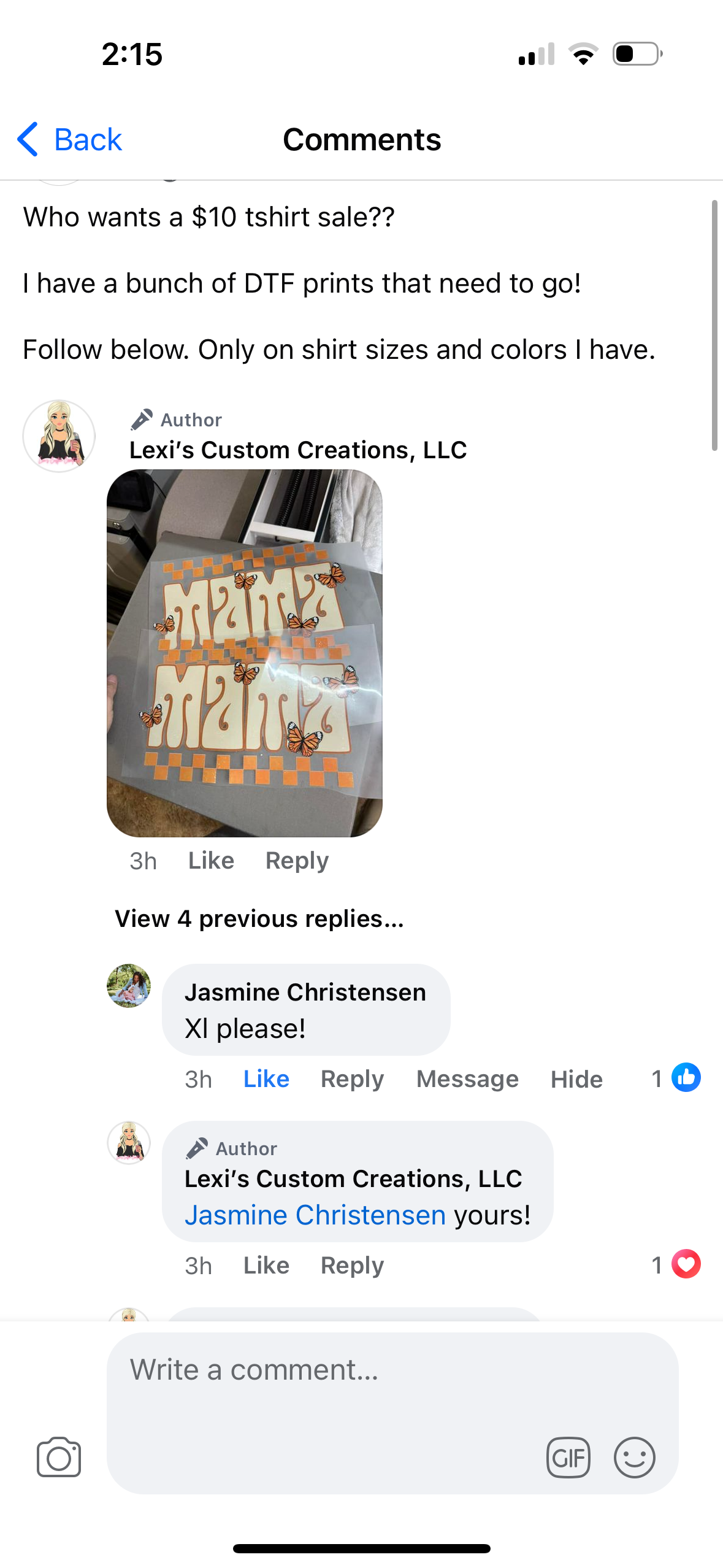Open the tagged Jasmine Christensen profile link
The height and width of the screenshot is (1568, 723).
tap(315, 1215)
